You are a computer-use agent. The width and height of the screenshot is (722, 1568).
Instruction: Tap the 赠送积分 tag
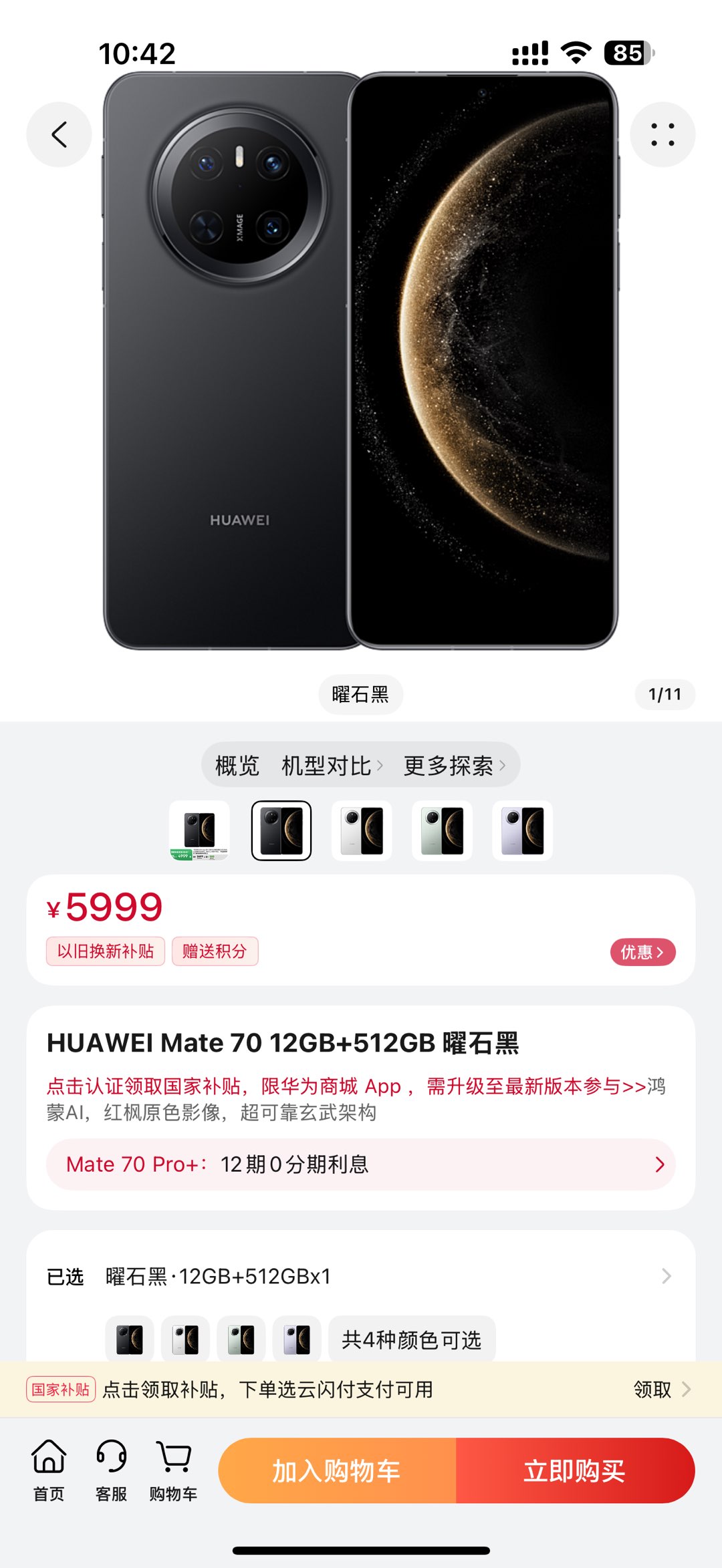(x=215, y=951)
